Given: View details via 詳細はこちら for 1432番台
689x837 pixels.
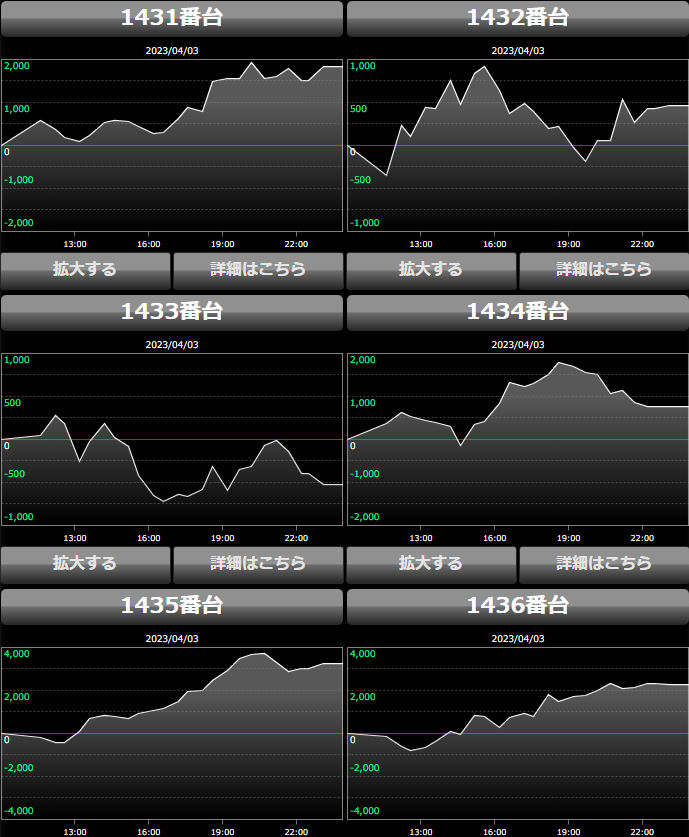Looking at the screenshot, I should (x=604, y=269).
